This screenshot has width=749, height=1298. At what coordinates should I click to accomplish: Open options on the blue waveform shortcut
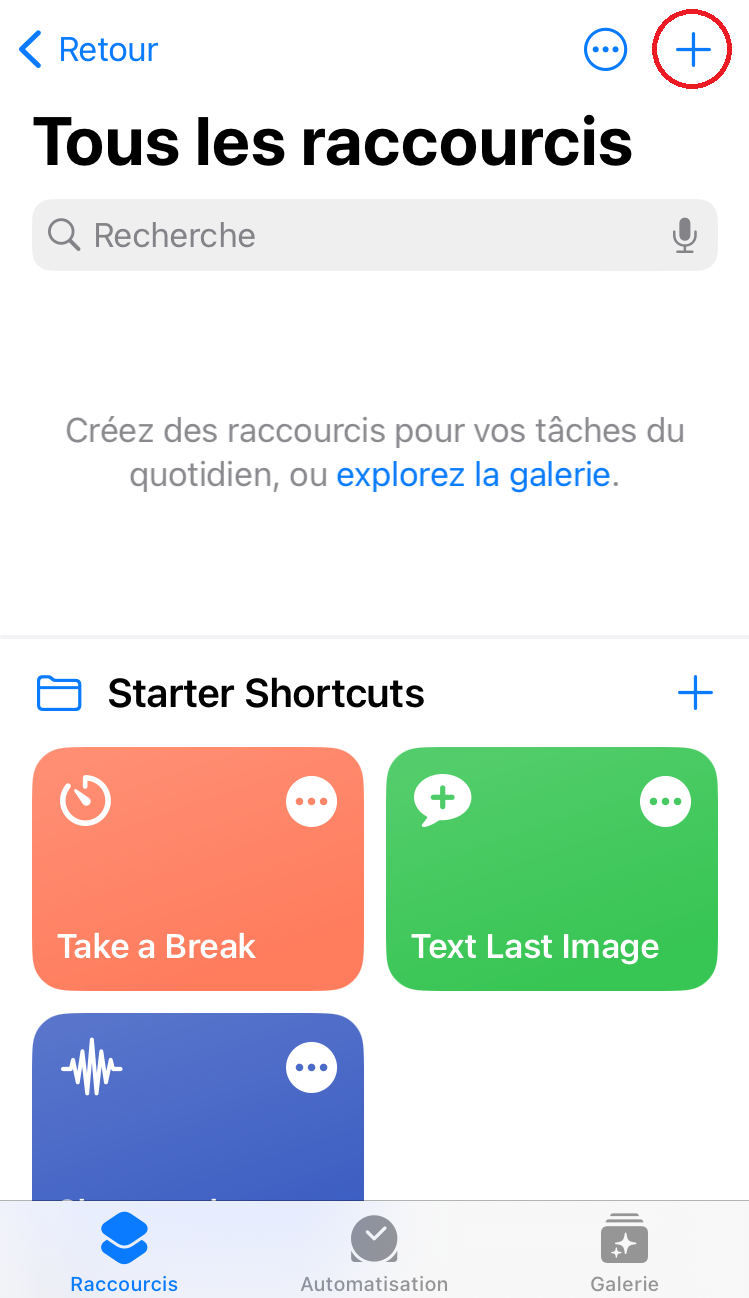(312, 1068)
